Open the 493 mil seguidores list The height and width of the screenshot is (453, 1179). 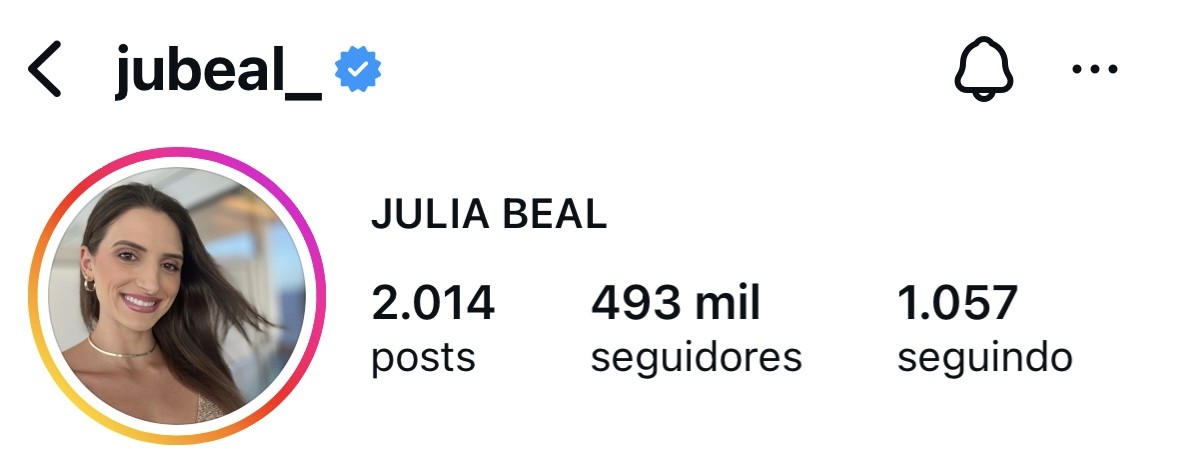point(695,328)
